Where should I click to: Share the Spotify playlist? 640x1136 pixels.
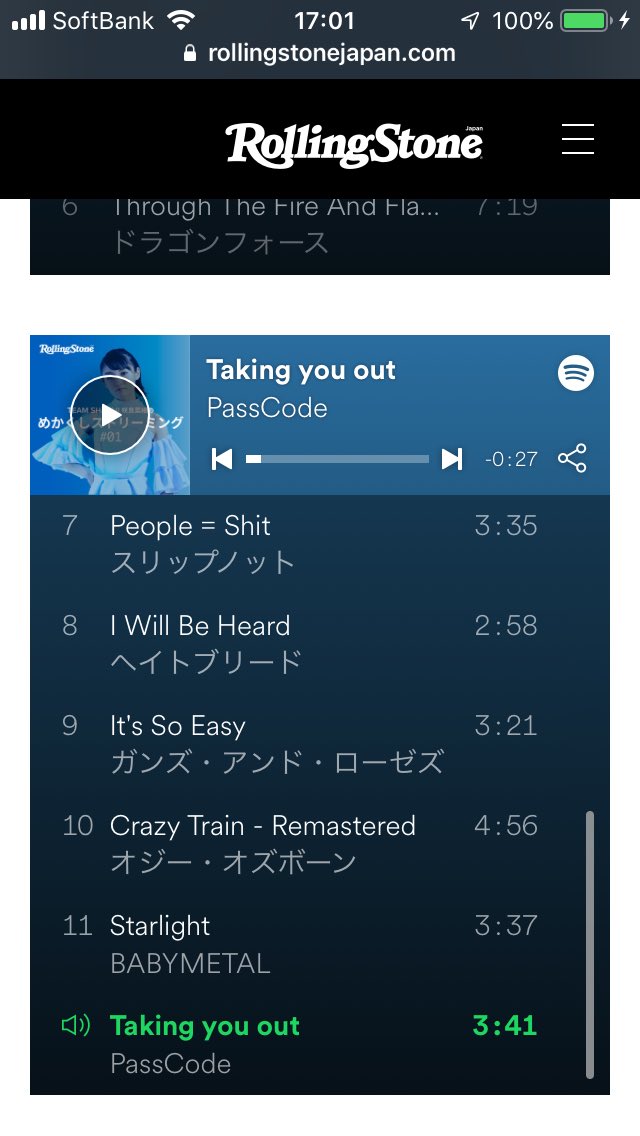point(572,459)
